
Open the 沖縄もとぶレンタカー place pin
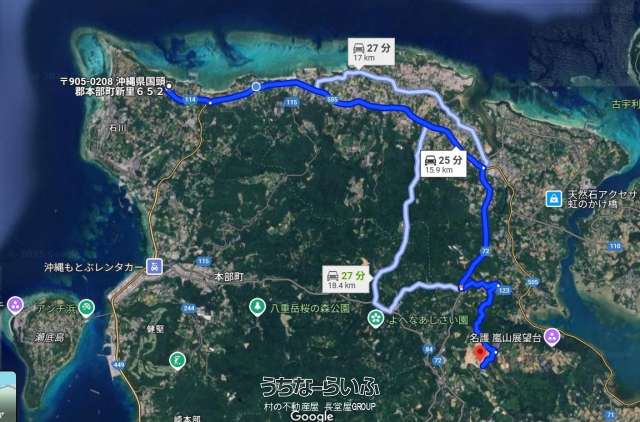click(x=152, y=266)
